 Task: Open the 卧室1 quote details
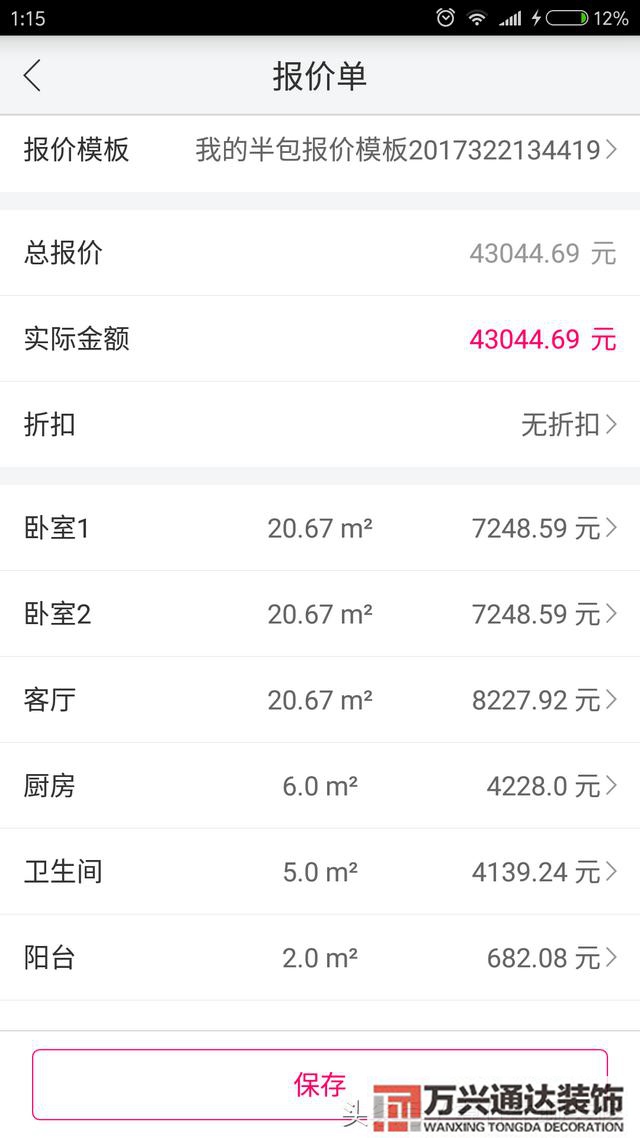[x=320, y=528]
